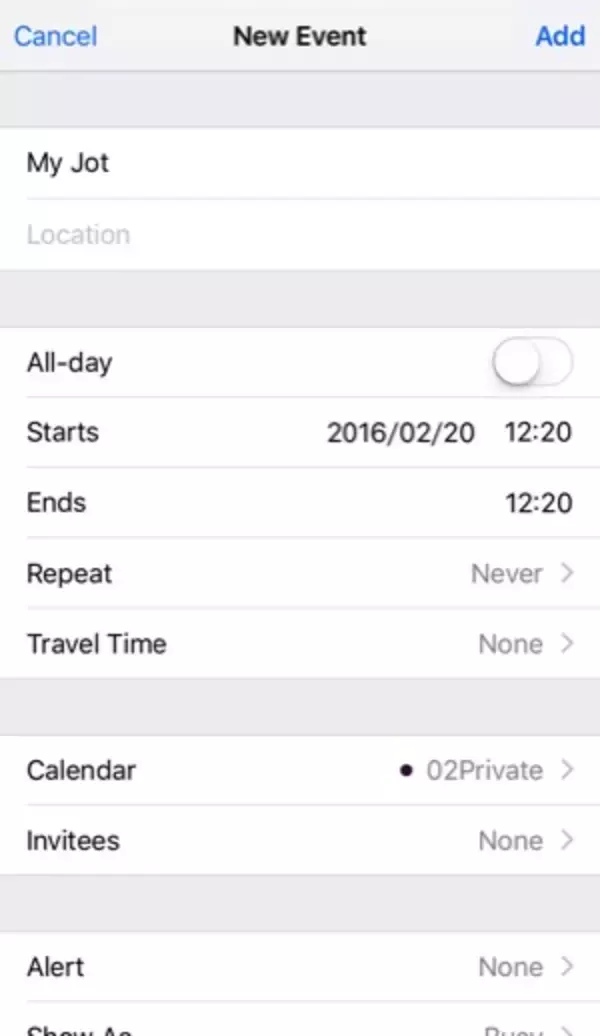Toggle the All-day switch
This screenshot has width=600, height=1036.
click(532, 363)
